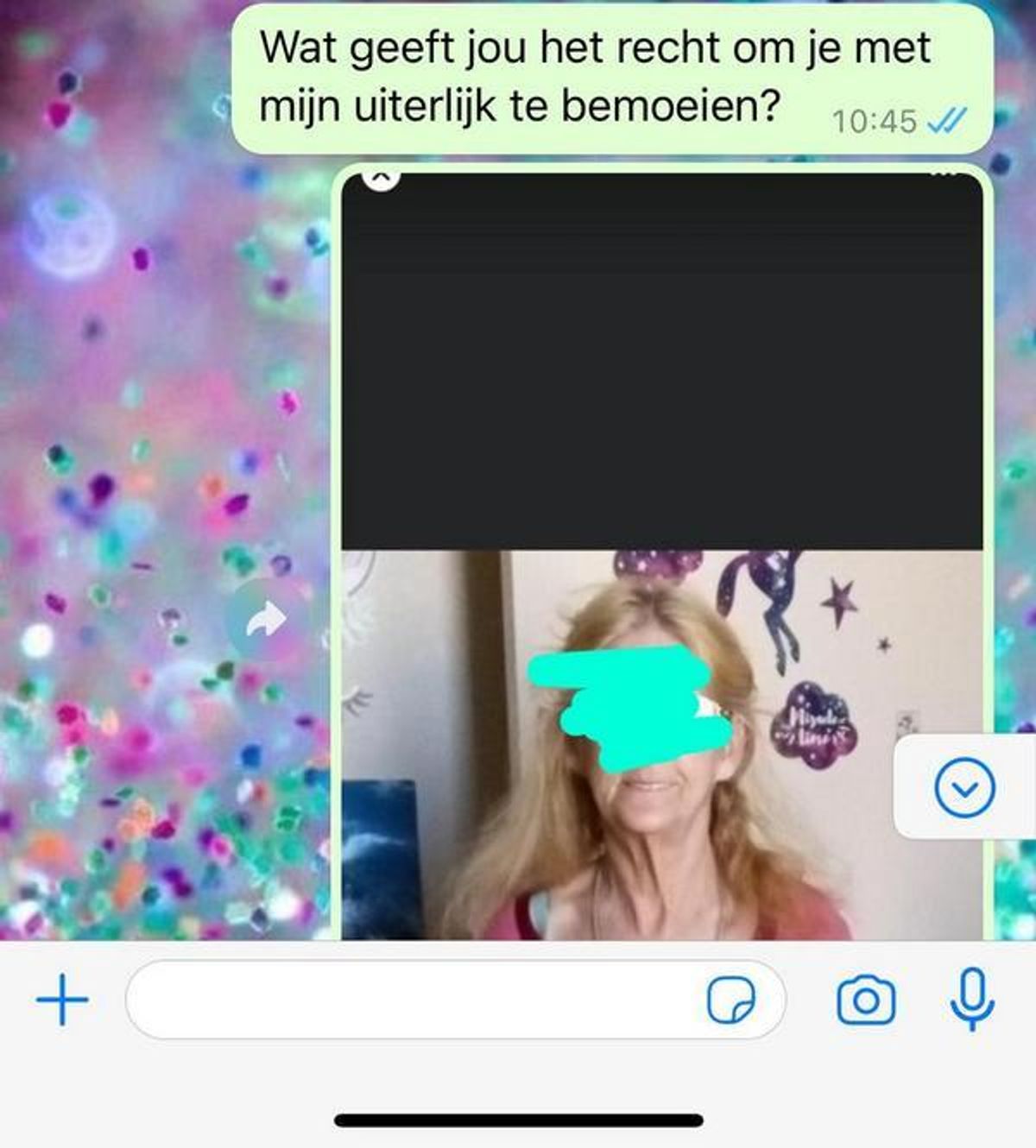The width and height of the screenshot is (1036, 1148).
Task: Open the sticker picker
Action: click(730, 1000)
